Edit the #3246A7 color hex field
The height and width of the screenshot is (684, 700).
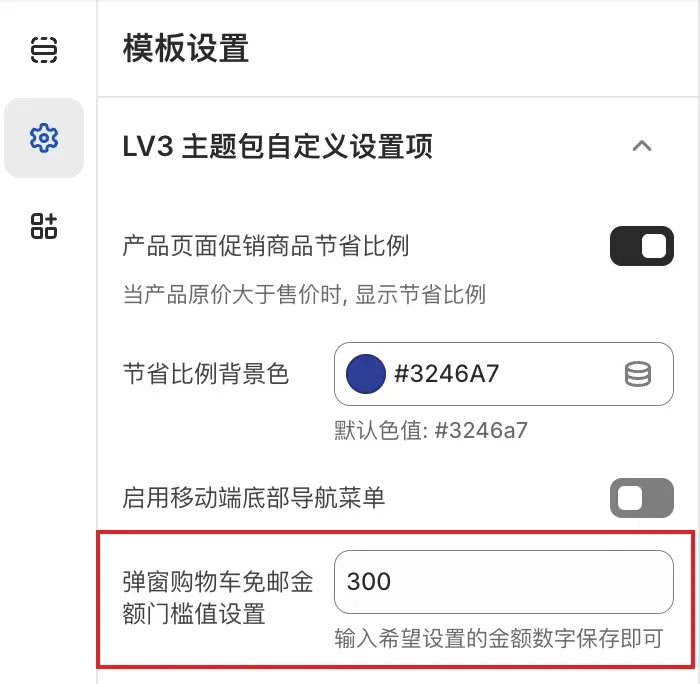click(500, 375)
